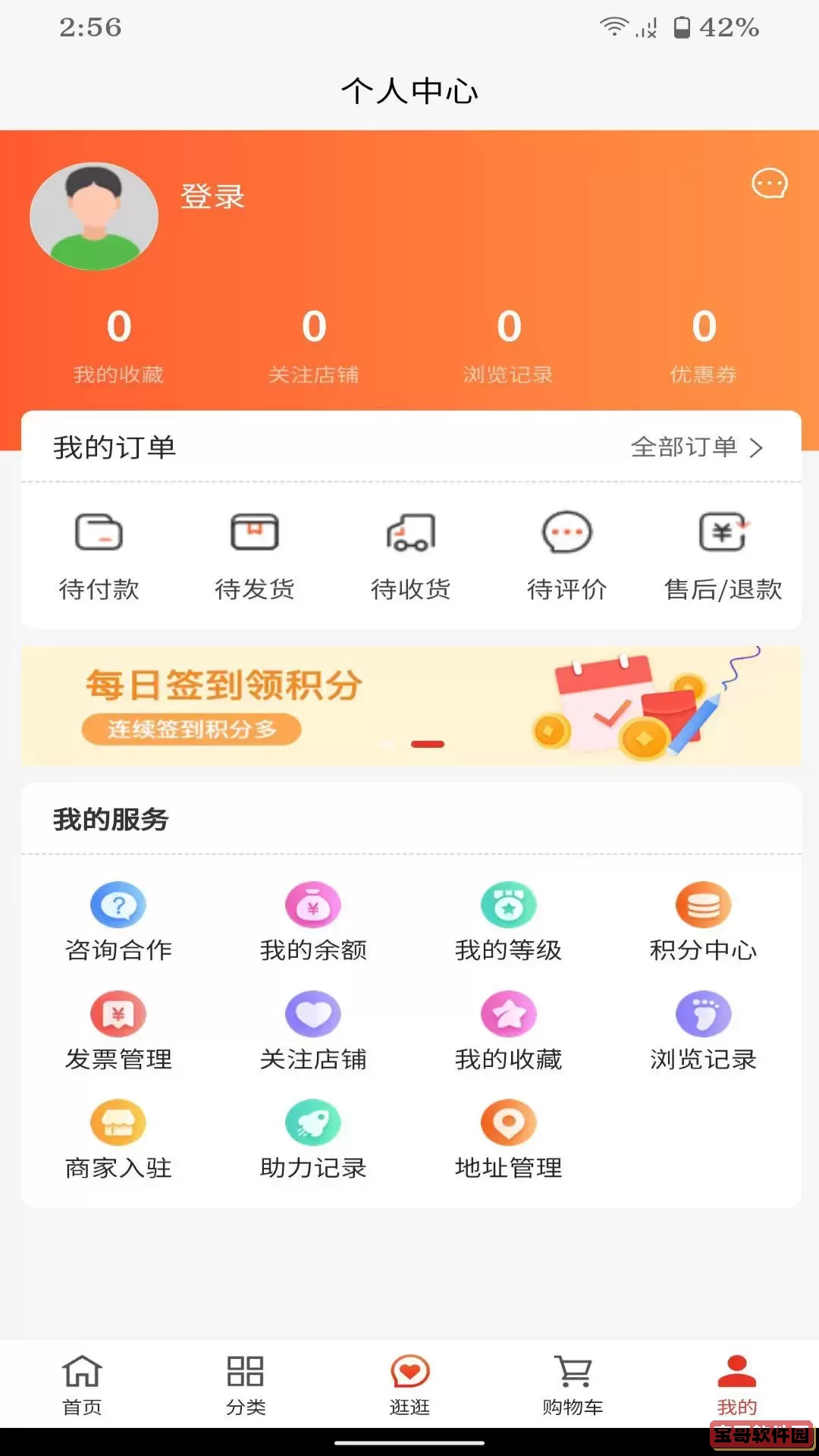This screenshot has height=1456, width=819.
Task: Open the 地址管理 address management icon
Action: 508,1122
